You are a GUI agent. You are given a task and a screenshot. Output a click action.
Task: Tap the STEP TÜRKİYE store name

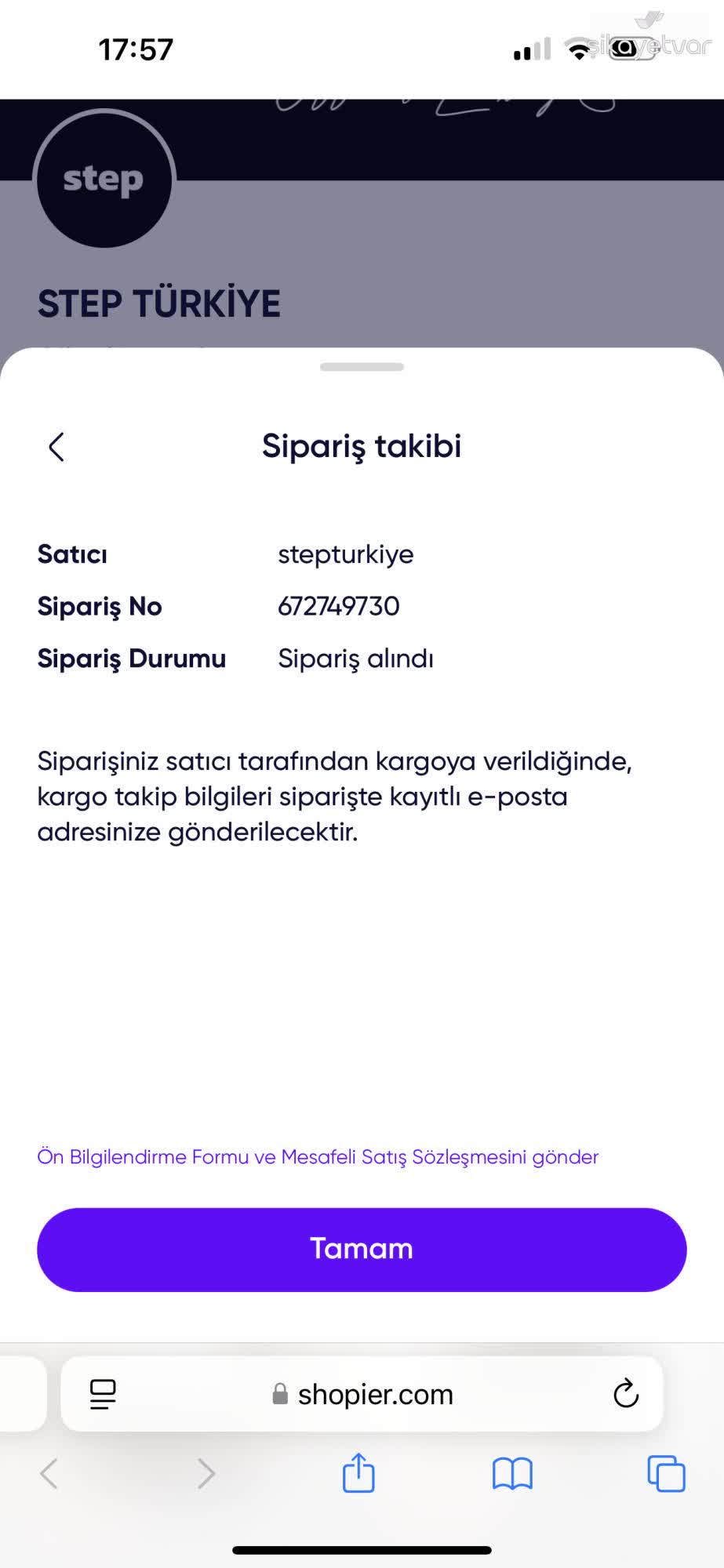(x=158, y=303)
